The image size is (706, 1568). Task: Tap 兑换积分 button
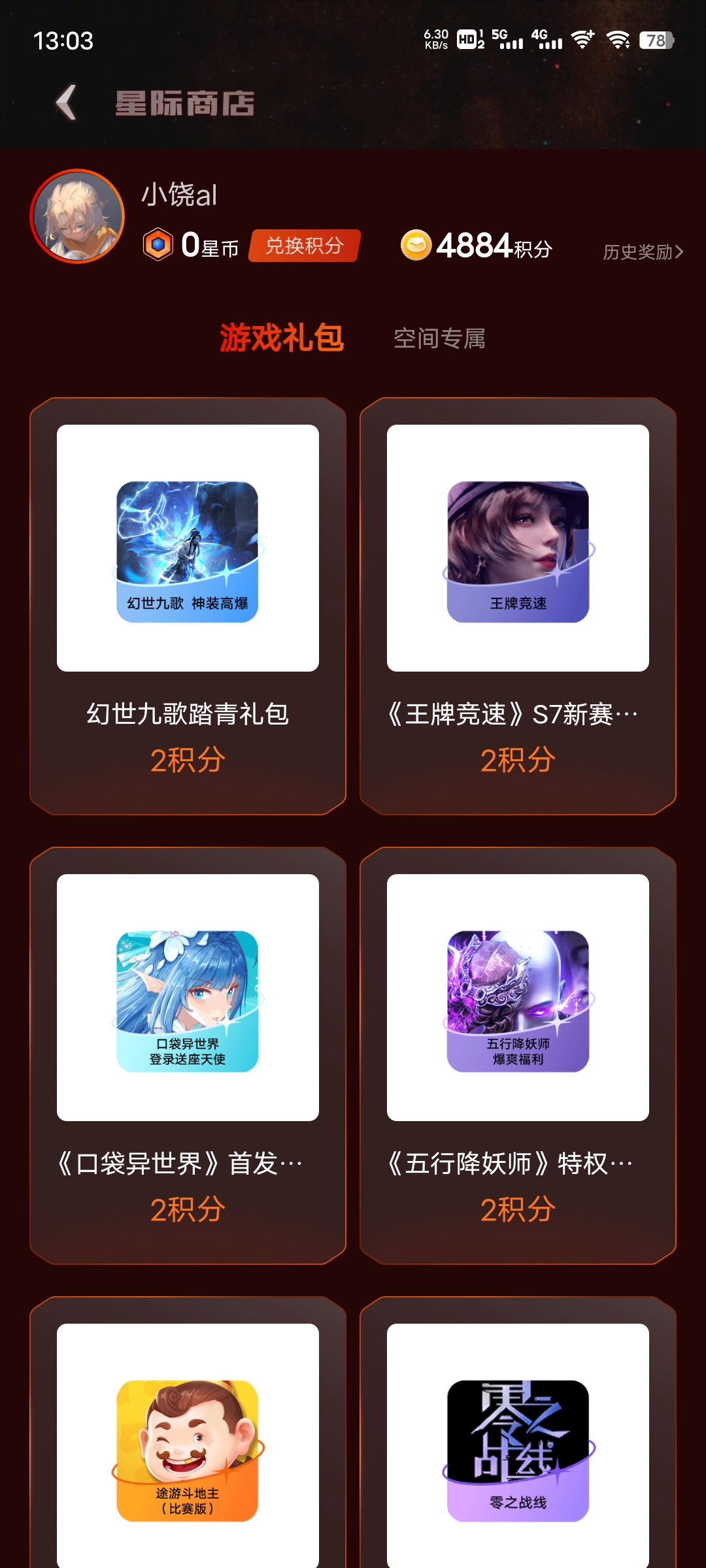(304, 246)
